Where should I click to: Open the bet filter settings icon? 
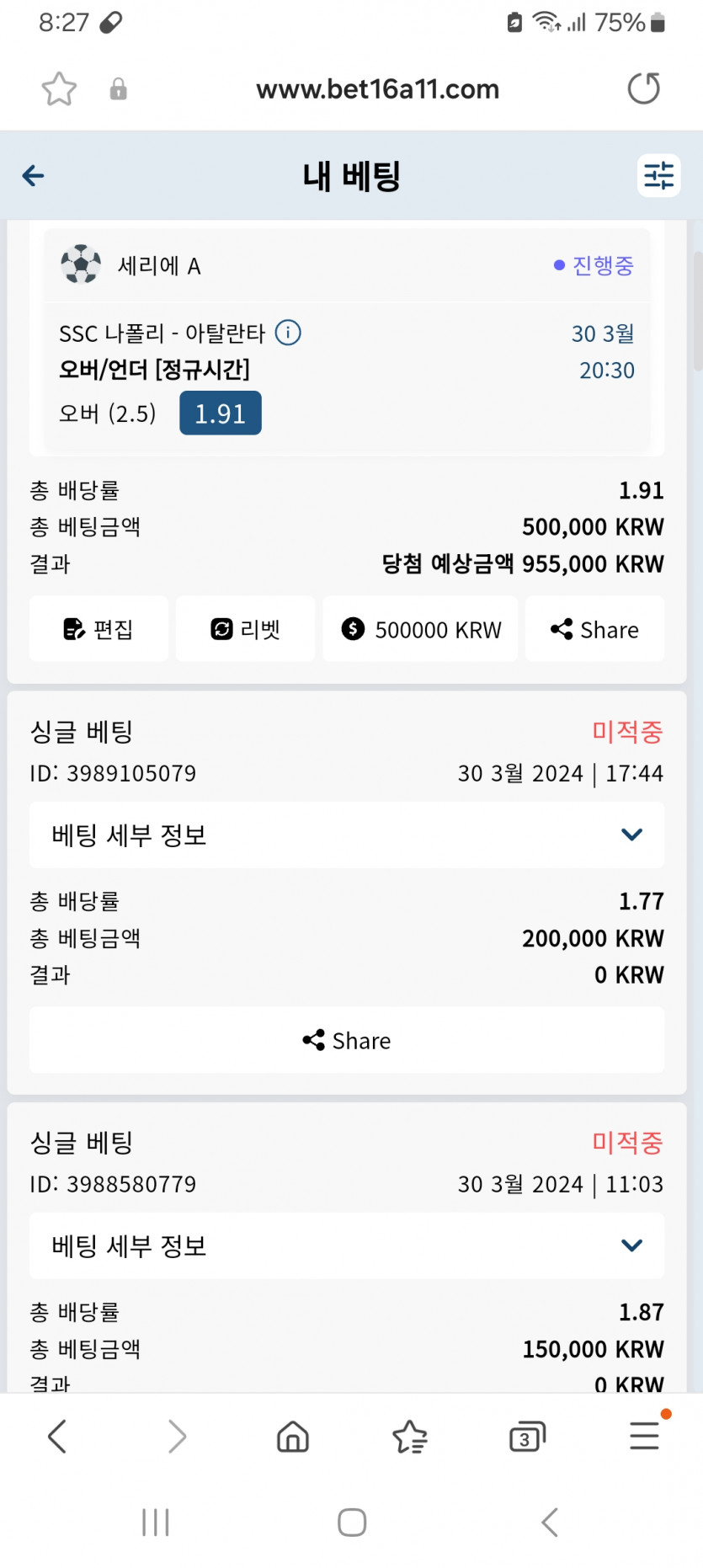tap(658, 175)
